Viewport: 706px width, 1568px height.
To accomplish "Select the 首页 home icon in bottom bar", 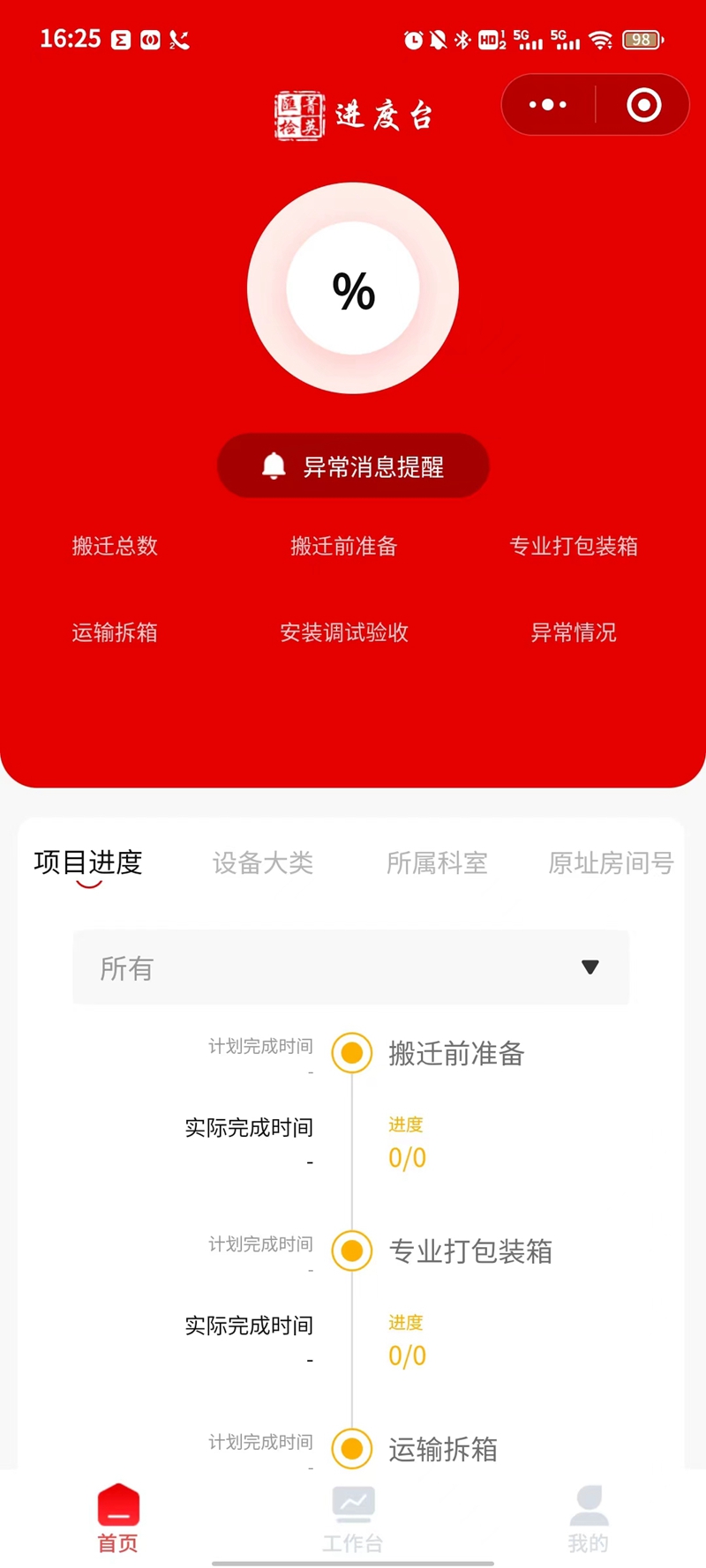I will point(116,1505).
